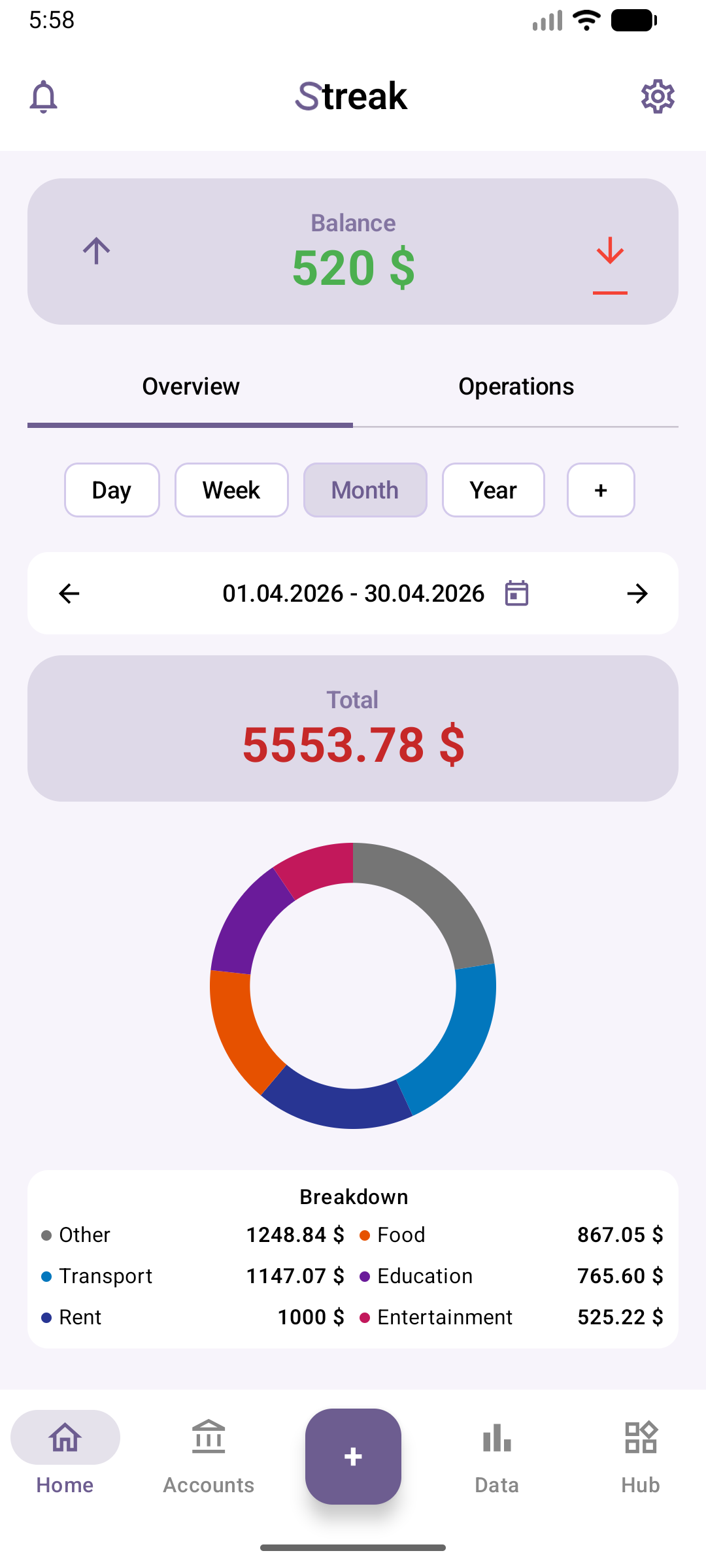Select the Overview tab
Image resolution: width=706 pixels, height=1568 pixels.
pos(190,387)
